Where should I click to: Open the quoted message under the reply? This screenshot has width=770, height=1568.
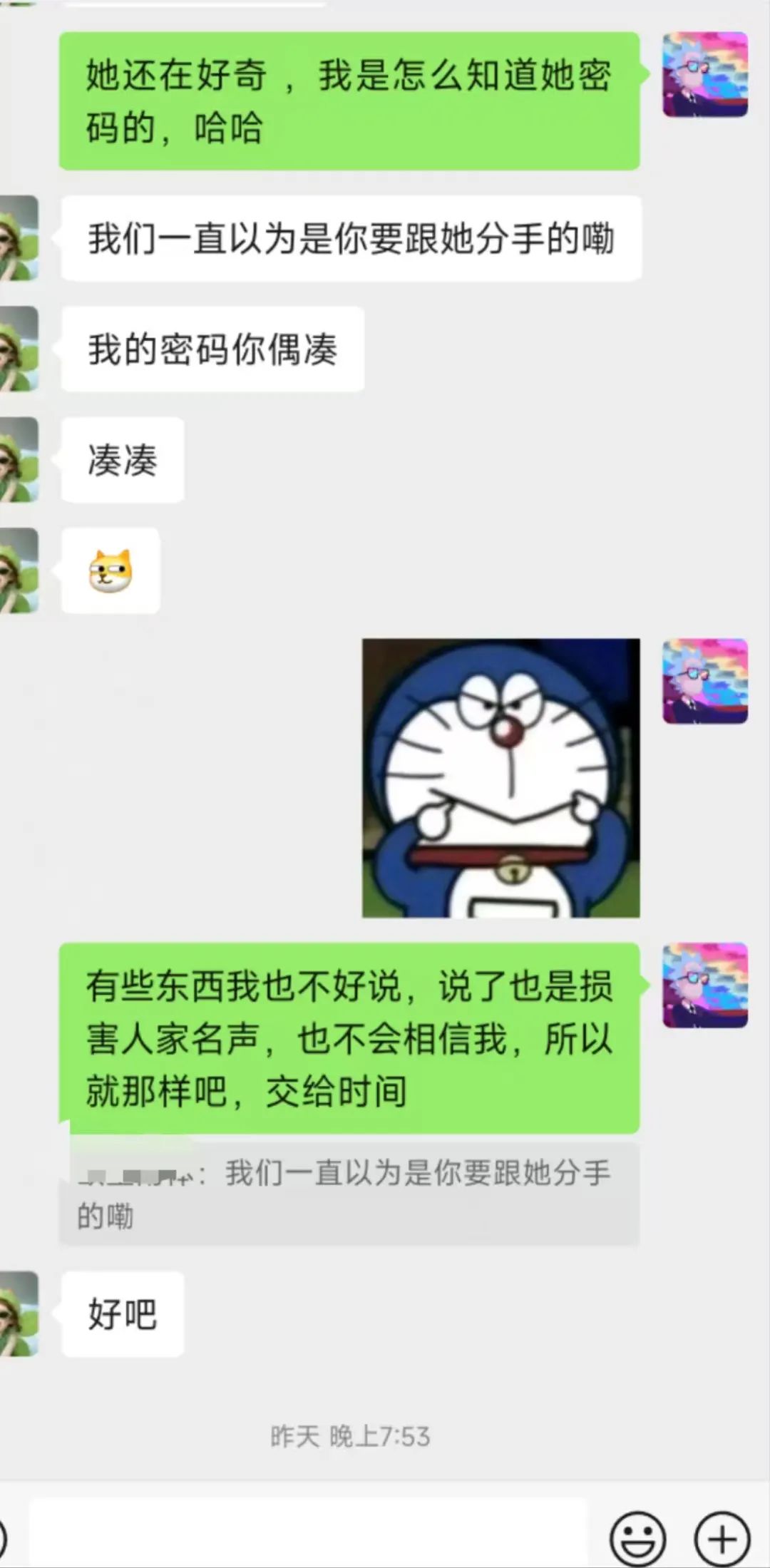click(x=348, y=1194)
